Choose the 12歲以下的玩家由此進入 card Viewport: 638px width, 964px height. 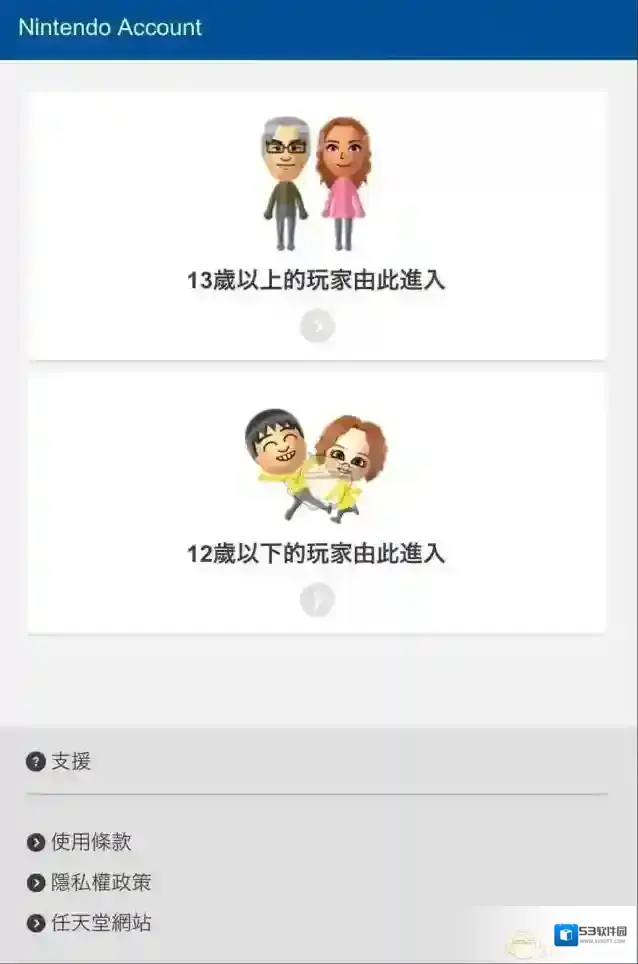[x=317, y=503]
